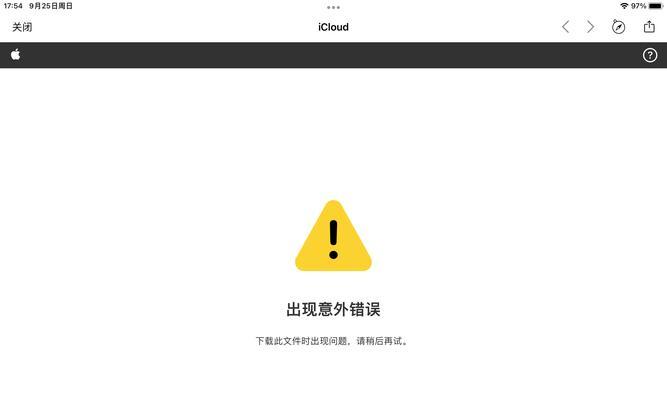Go back to the previous page

(565, 27)
